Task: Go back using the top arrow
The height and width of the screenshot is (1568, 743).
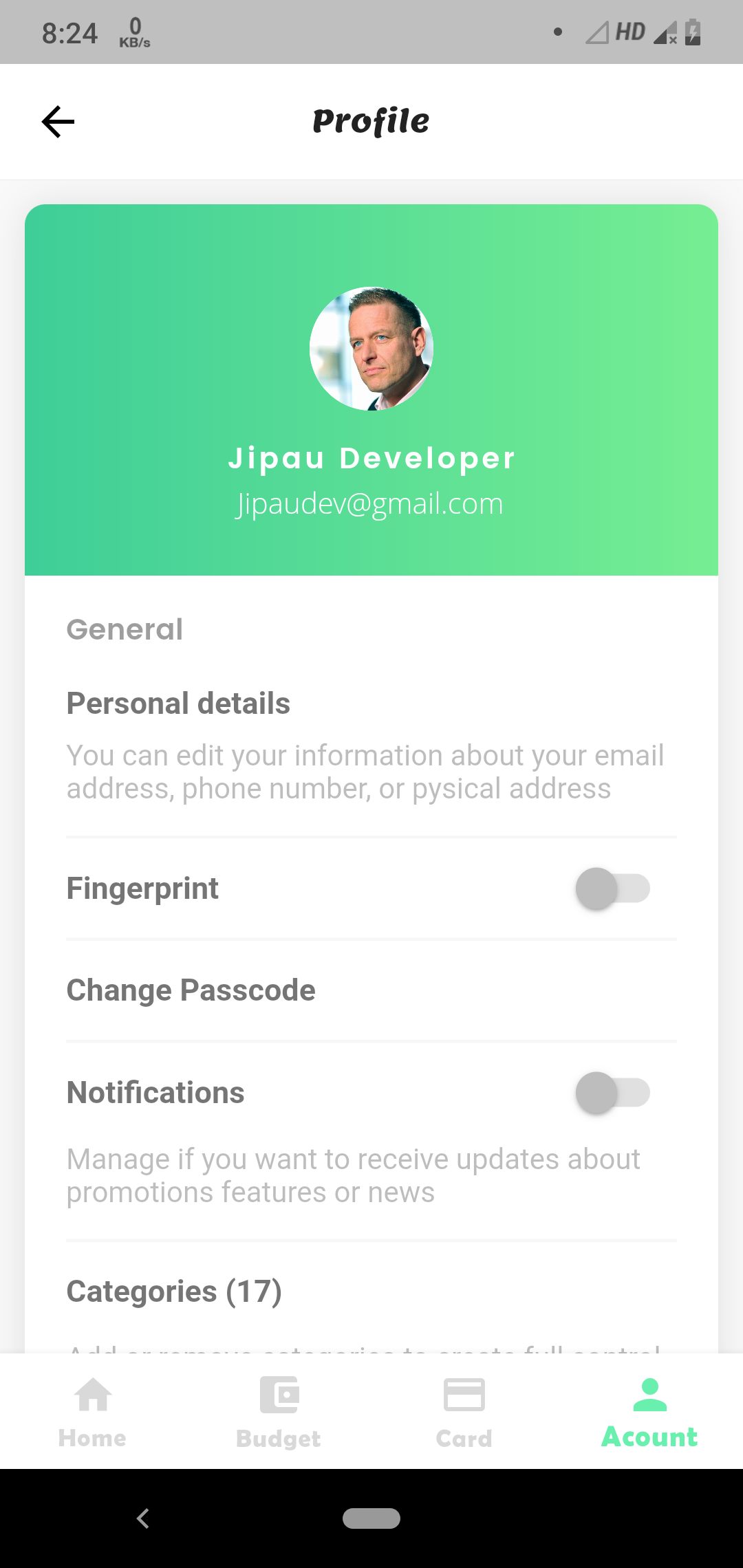Action: (58, 122)
